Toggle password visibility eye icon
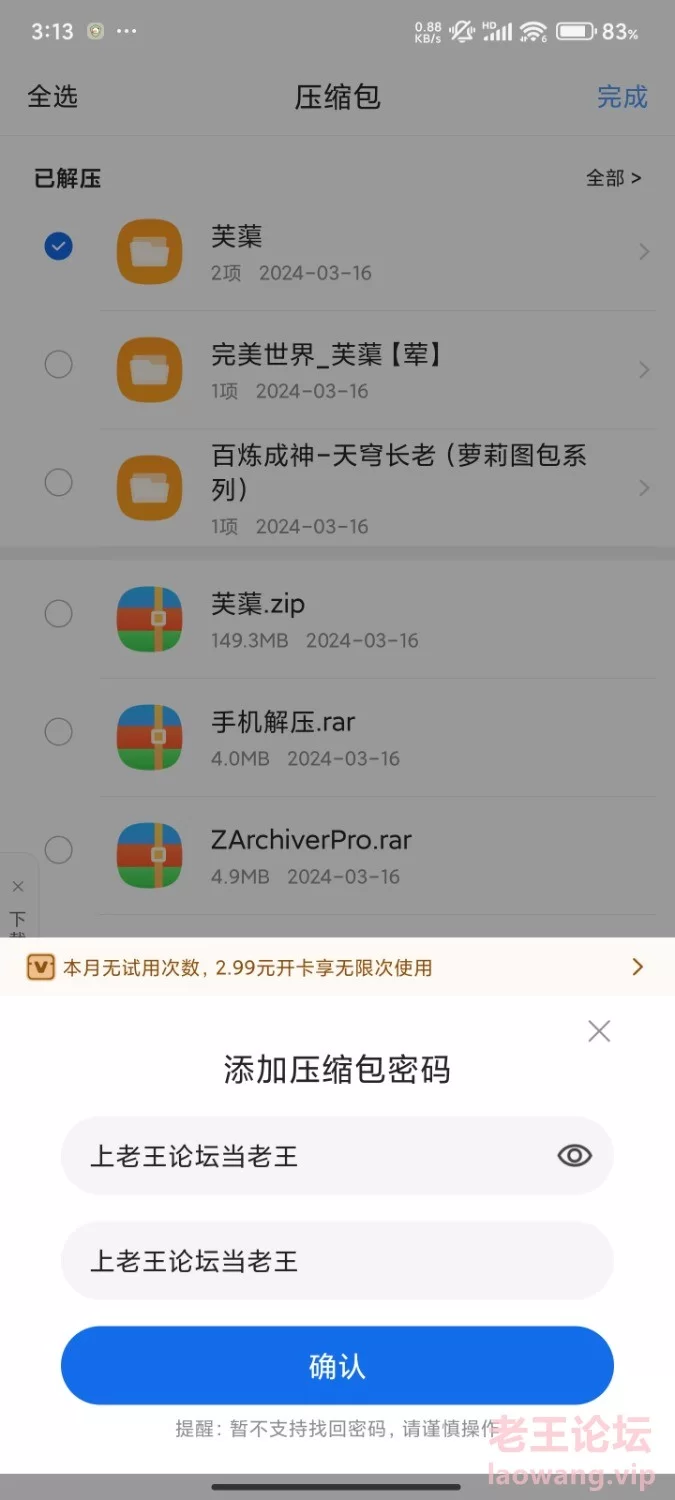The width and height of the screenshot is (675, 1500). coord(574,1156)
